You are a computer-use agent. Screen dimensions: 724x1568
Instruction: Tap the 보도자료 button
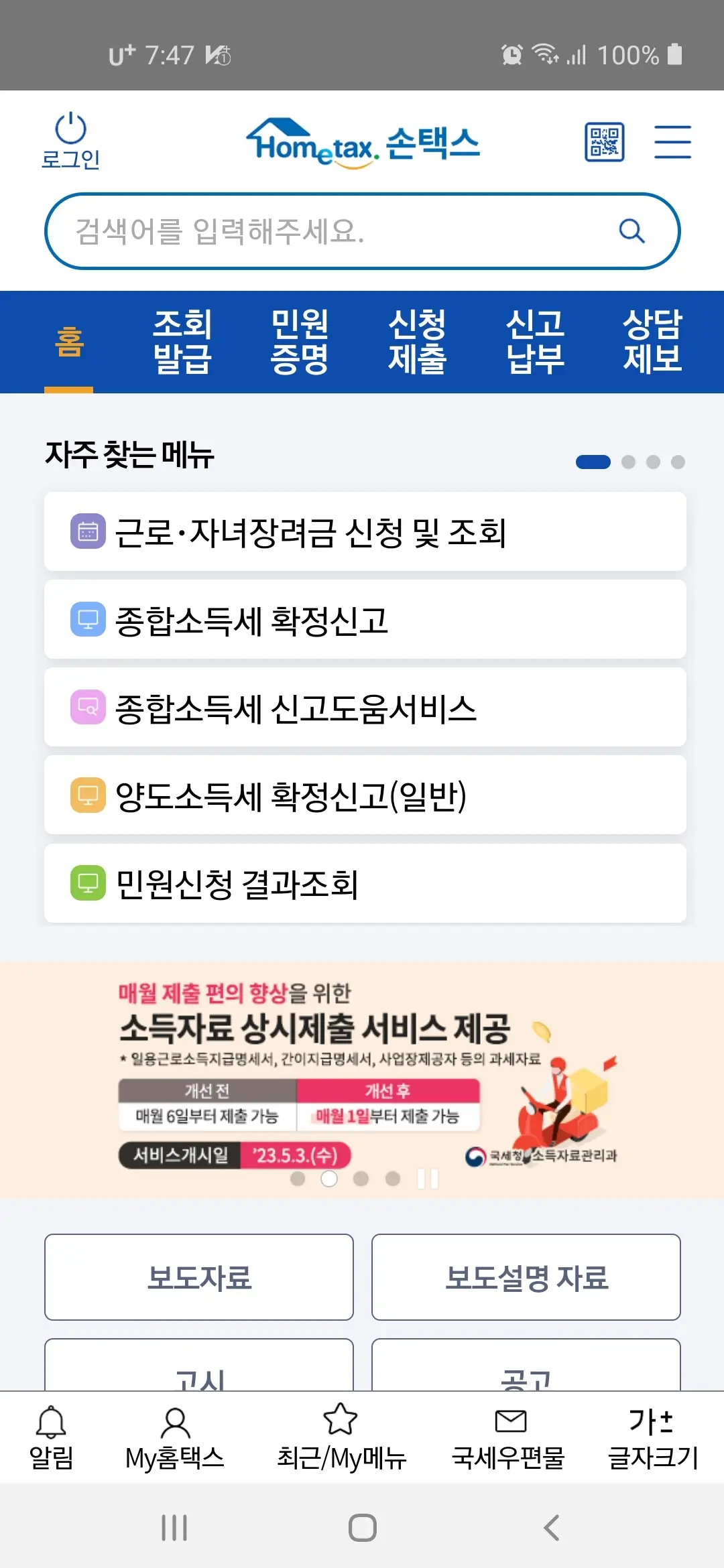(x=198, y=1277)
